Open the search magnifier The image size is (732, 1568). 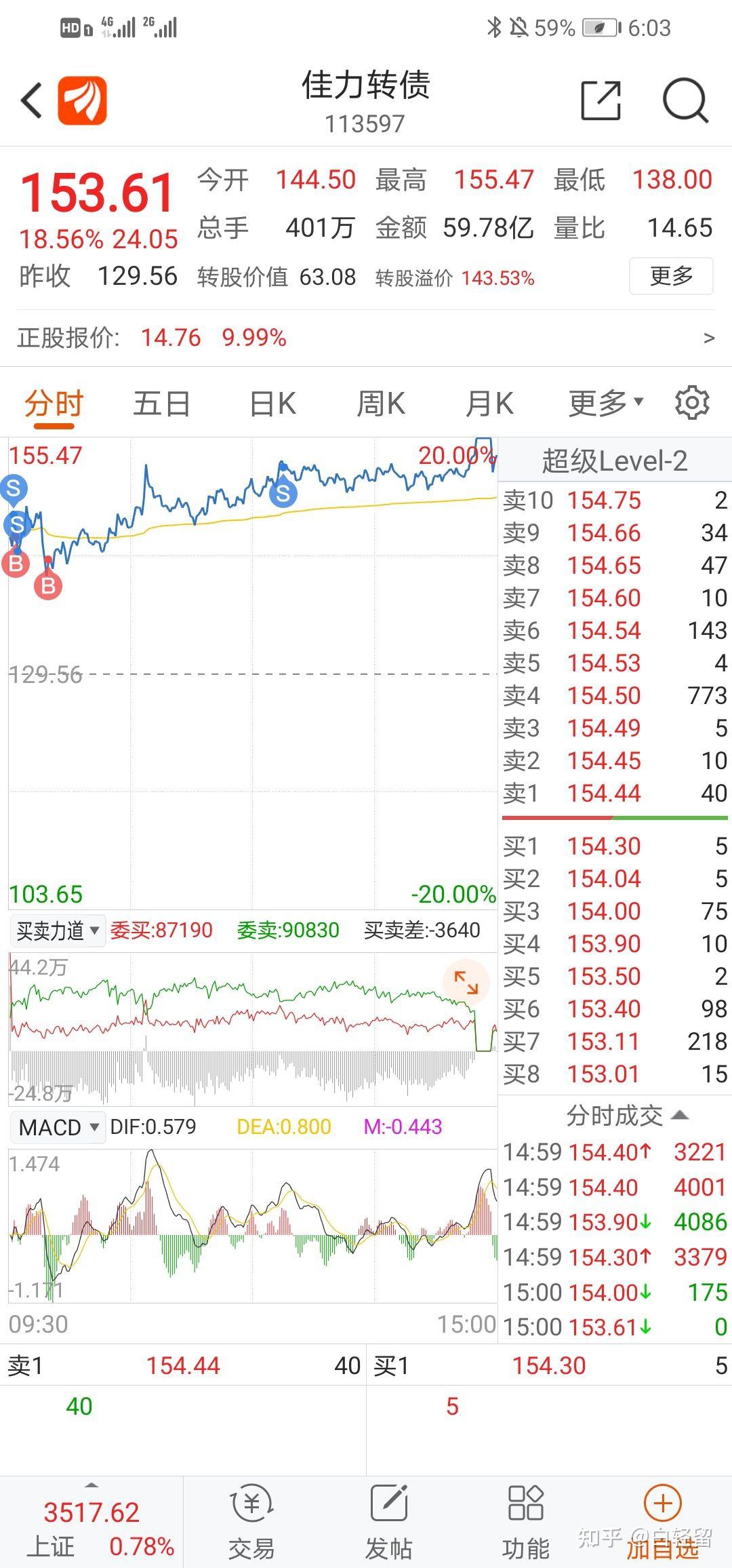pos(685,101)
